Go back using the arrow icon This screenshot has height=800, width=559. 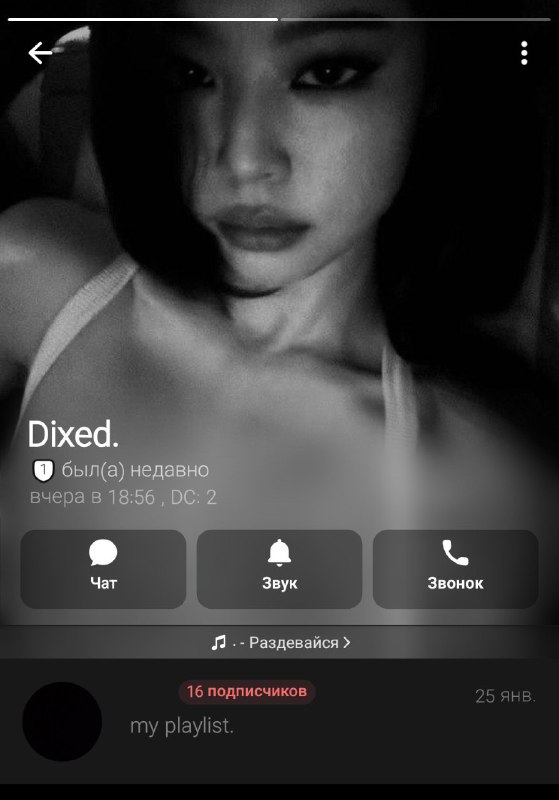pyautogui.click(x=40, y=53)
